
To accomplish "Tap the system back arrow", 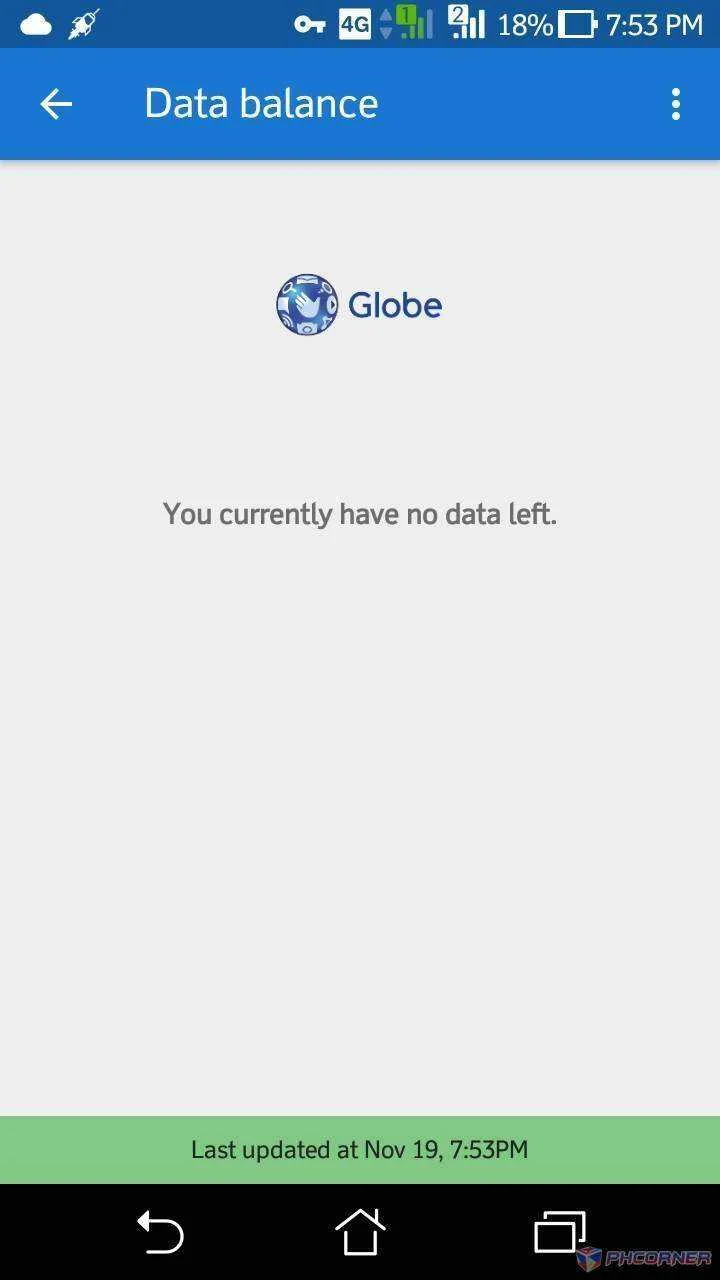I will (160, 1231).
